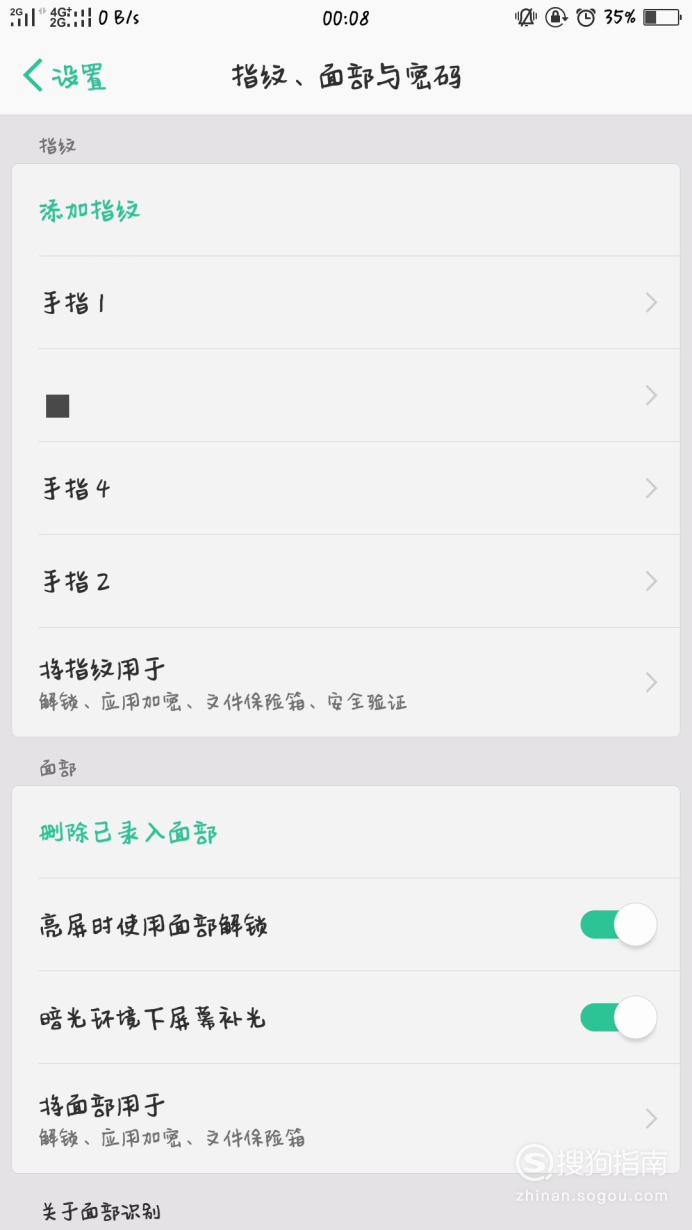Toggle 亮屏时使用面部解锁 switch

[x=618, y=925]
